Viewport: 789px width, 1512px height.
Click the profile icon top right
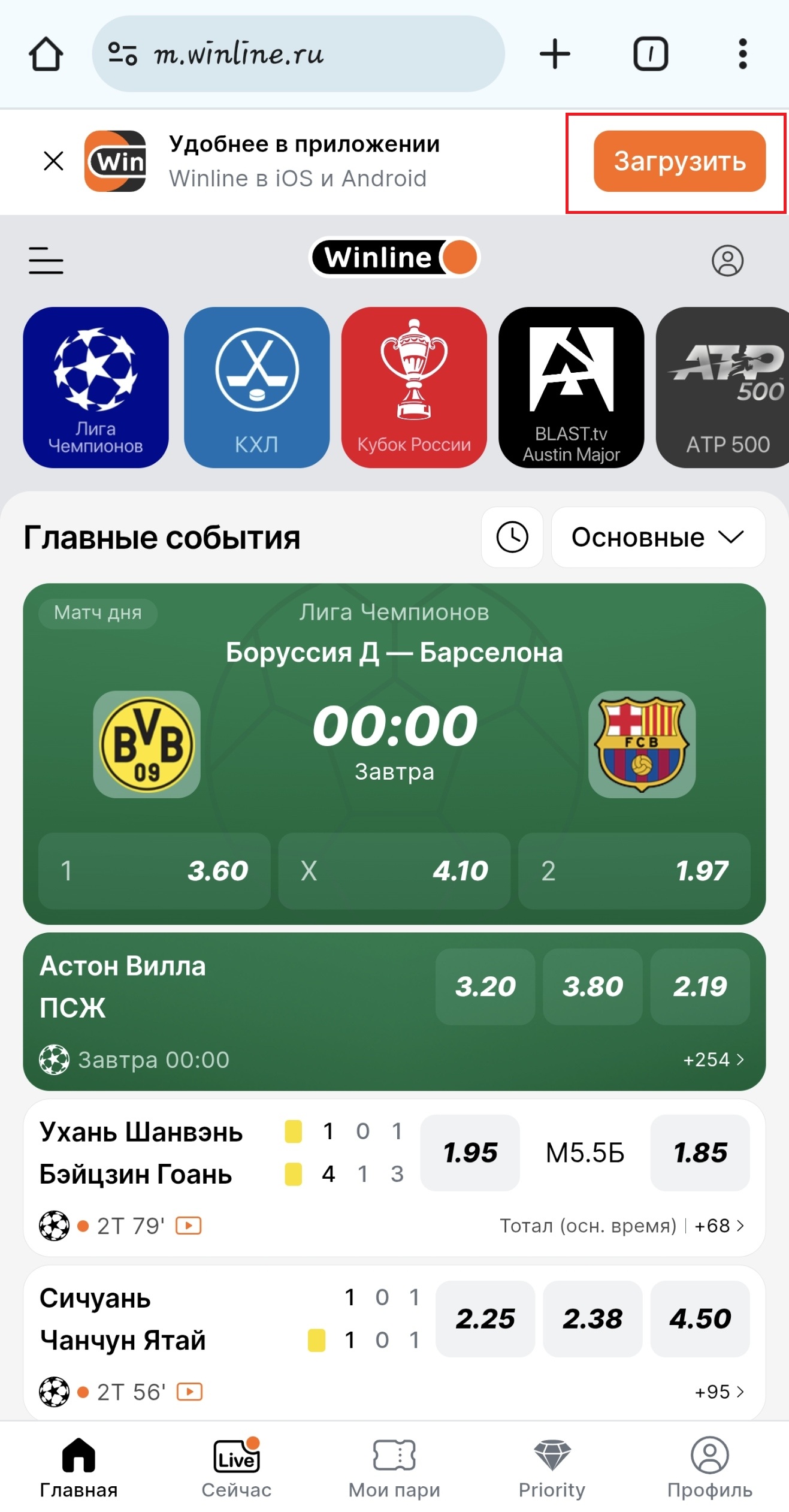tap(727, 260)
